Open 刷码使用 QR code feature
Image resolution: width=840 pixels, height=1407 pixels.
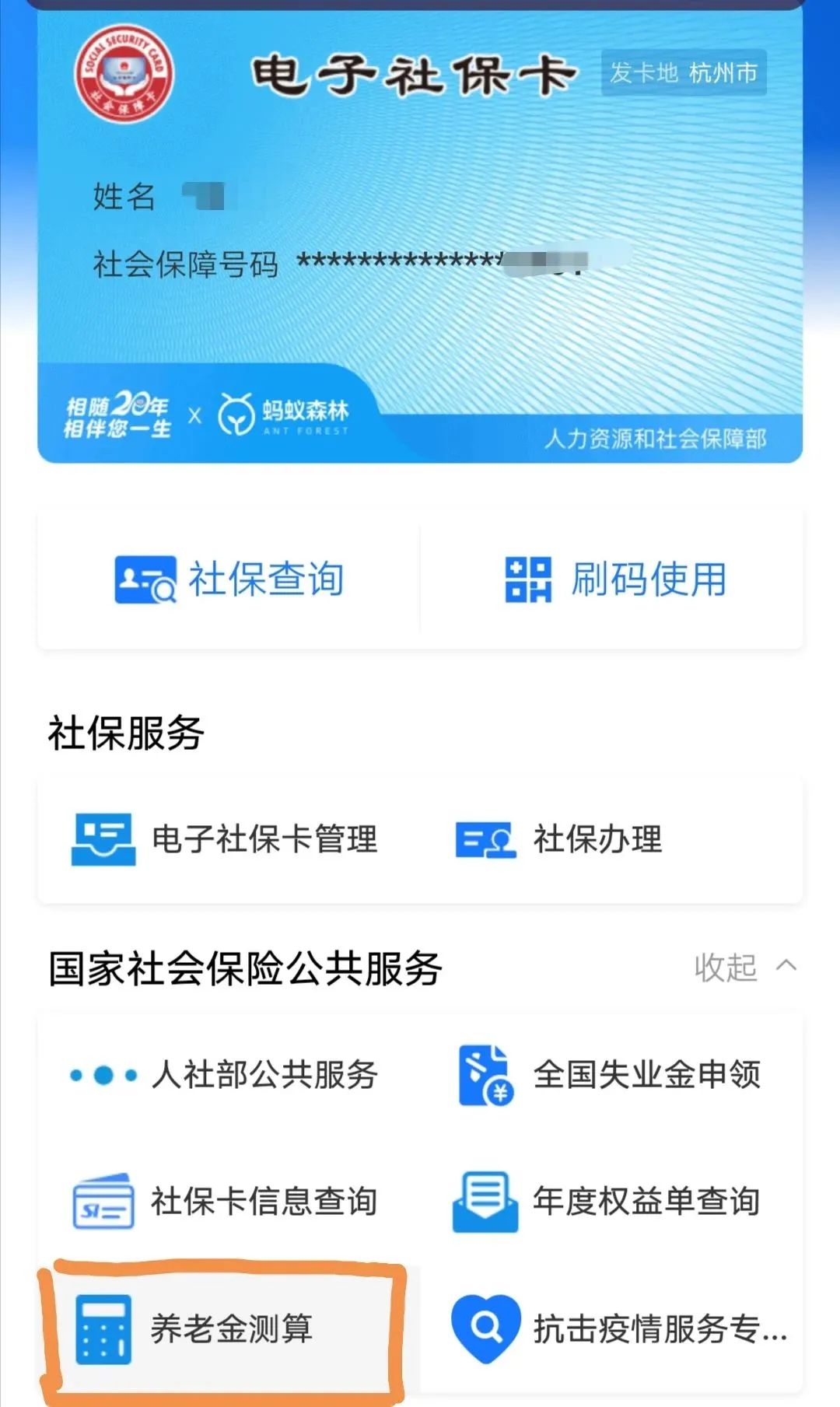point(614,579)
